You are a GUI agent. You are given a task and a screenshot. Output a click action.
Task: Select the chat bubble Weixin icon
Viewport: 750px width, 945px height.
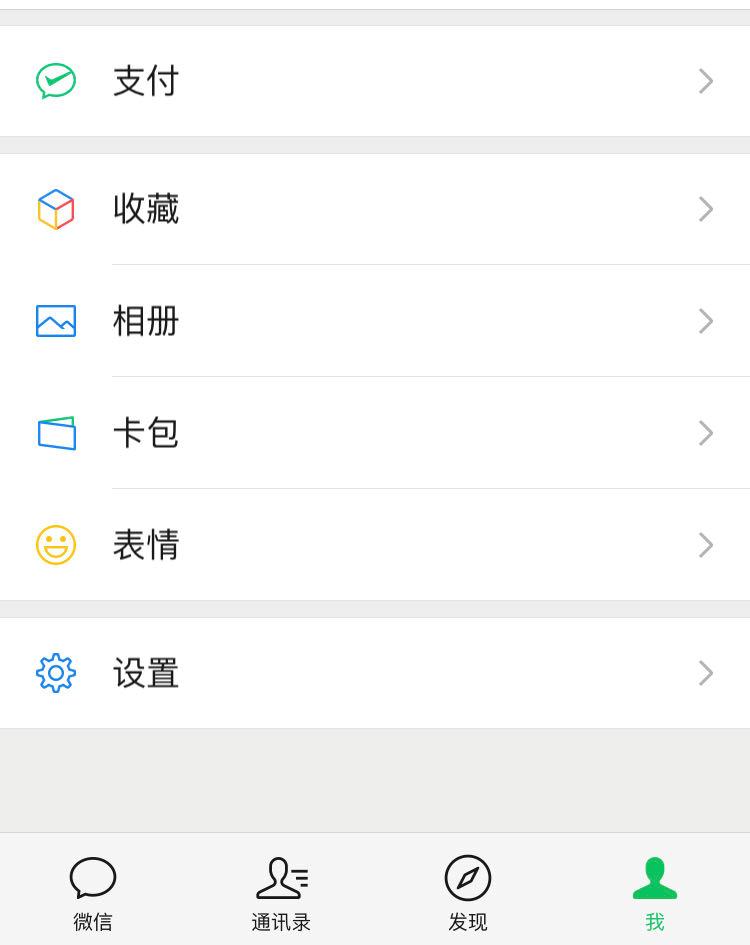[93, 879]
